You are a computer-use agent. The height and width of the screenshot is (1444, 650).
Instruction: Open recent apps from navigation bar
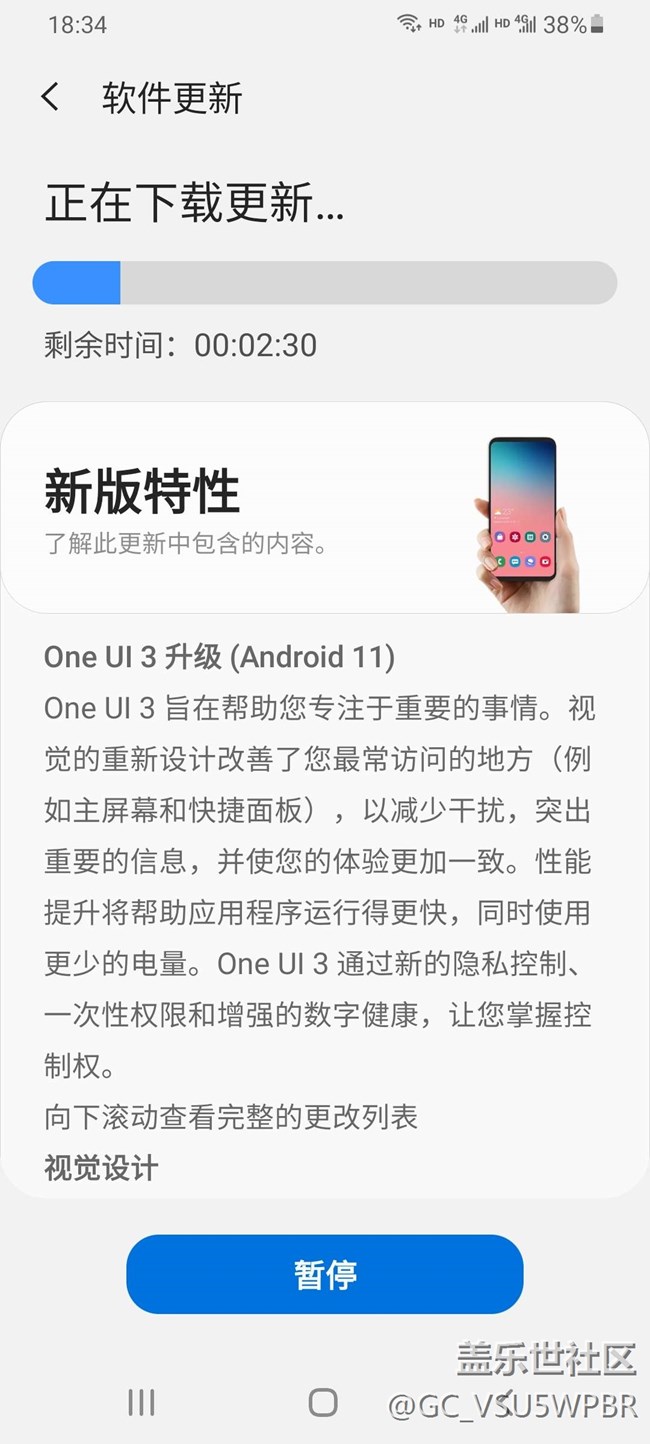click(141, 1402)
